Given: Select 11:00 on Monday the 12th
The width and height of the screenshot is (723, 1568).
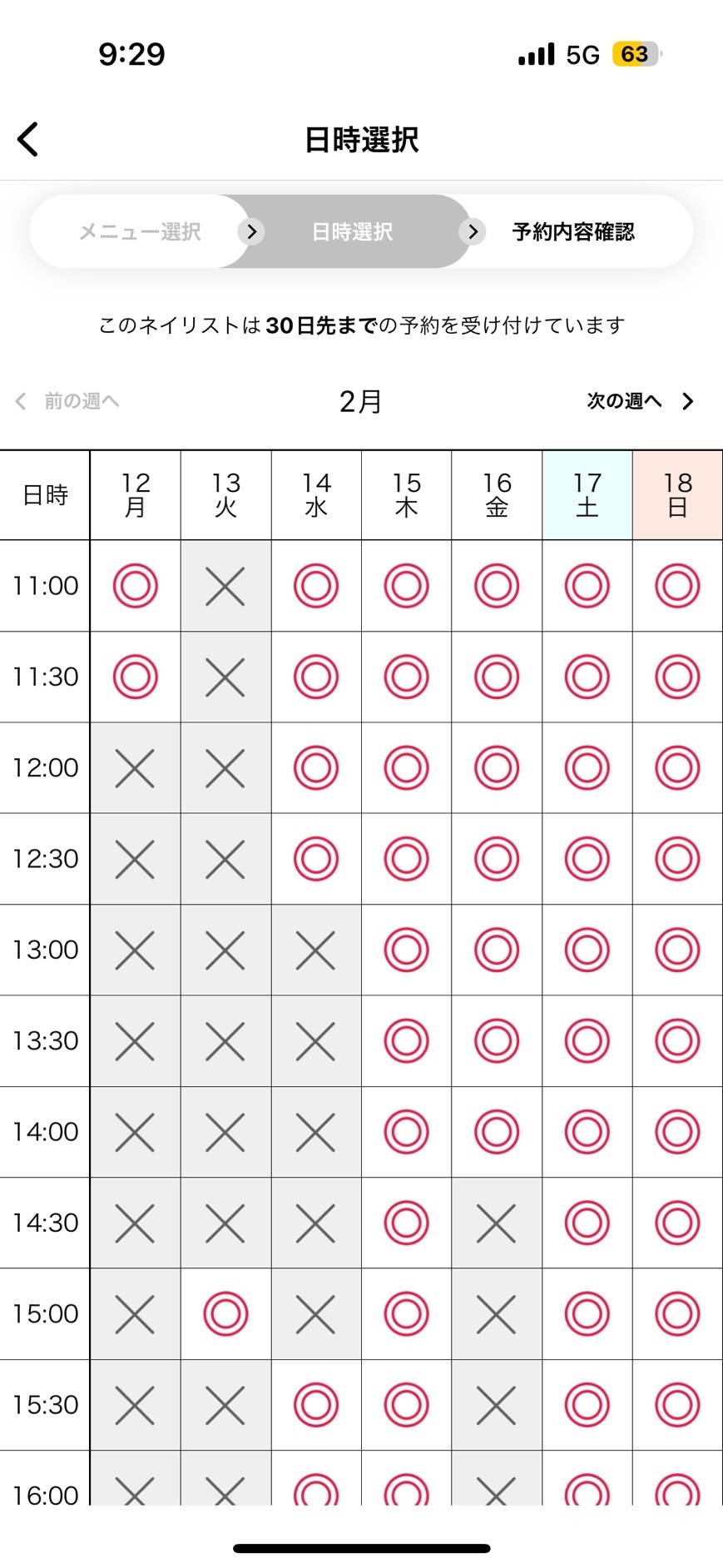Looking at the screenshot, I should 135,586.
